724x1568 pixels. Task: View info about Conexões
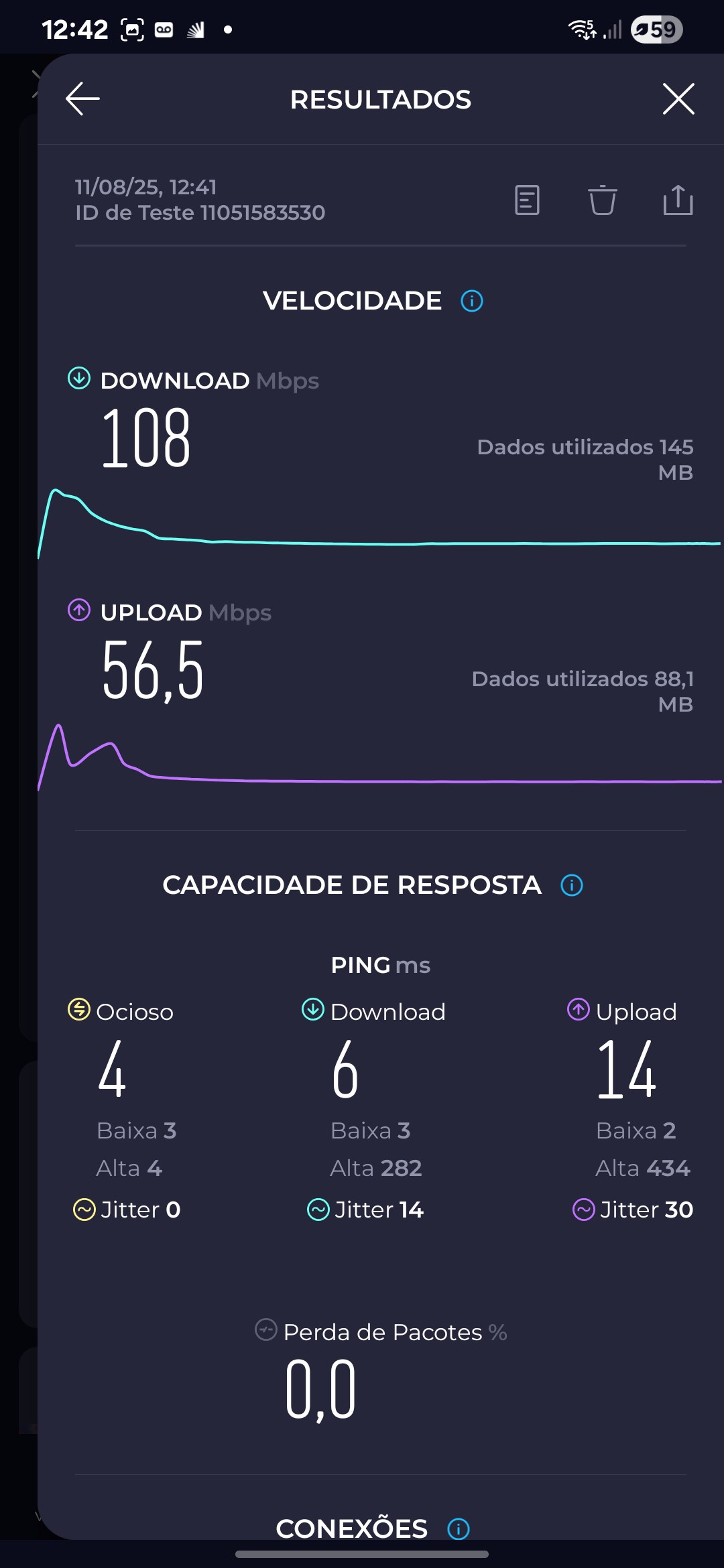[459, 1529]
